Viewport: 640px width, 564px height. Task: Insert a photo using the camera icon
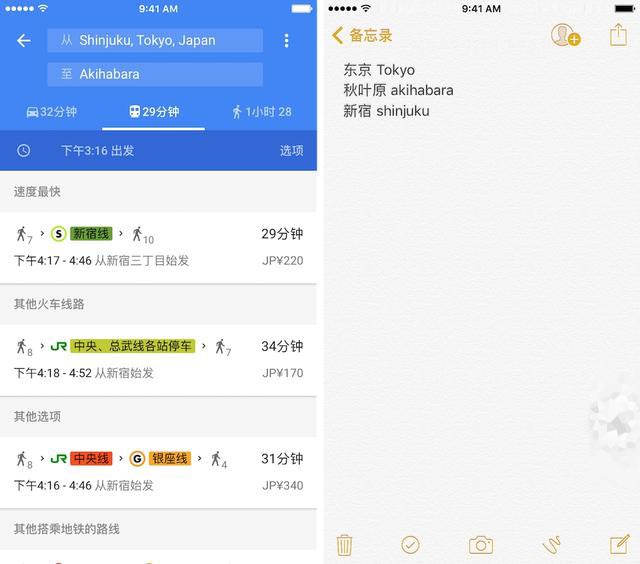(x=481, y=545)
